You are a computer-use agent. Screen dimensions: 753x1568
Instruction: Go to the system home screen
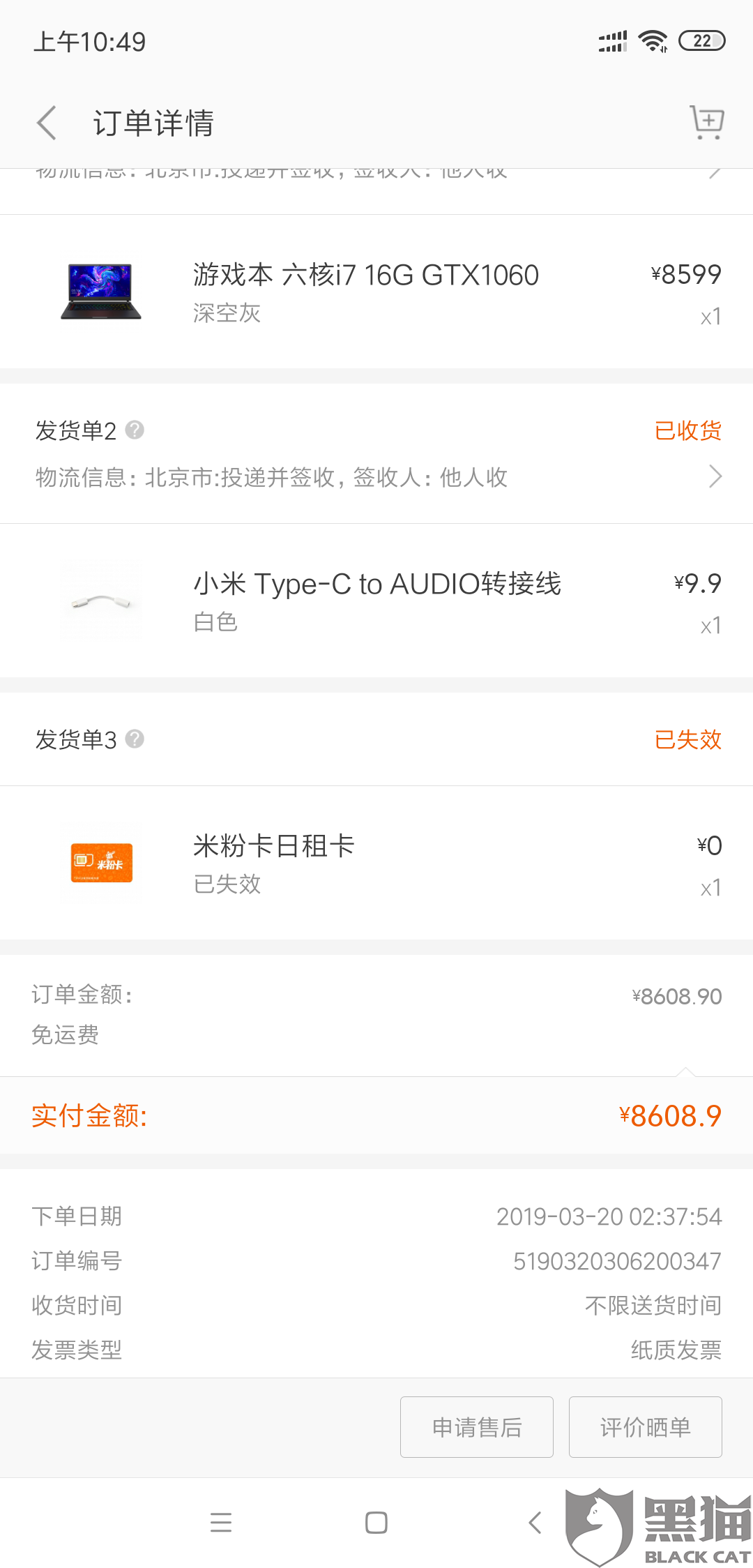[x=376, y=1522]
